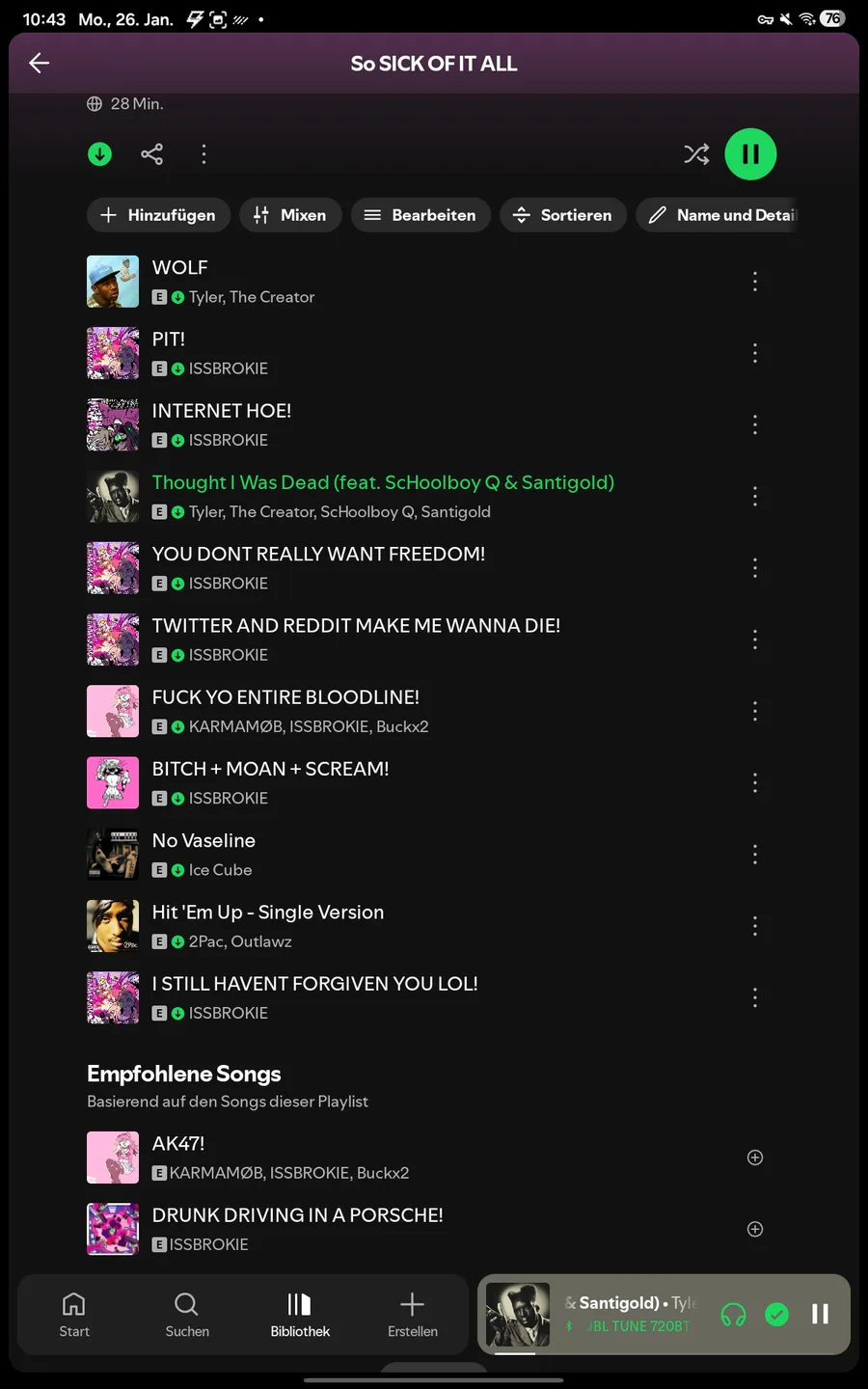Go back using the top-left arrow
Screen dimensions: 868x1389
pyautogui.click(x=39, y=64)
